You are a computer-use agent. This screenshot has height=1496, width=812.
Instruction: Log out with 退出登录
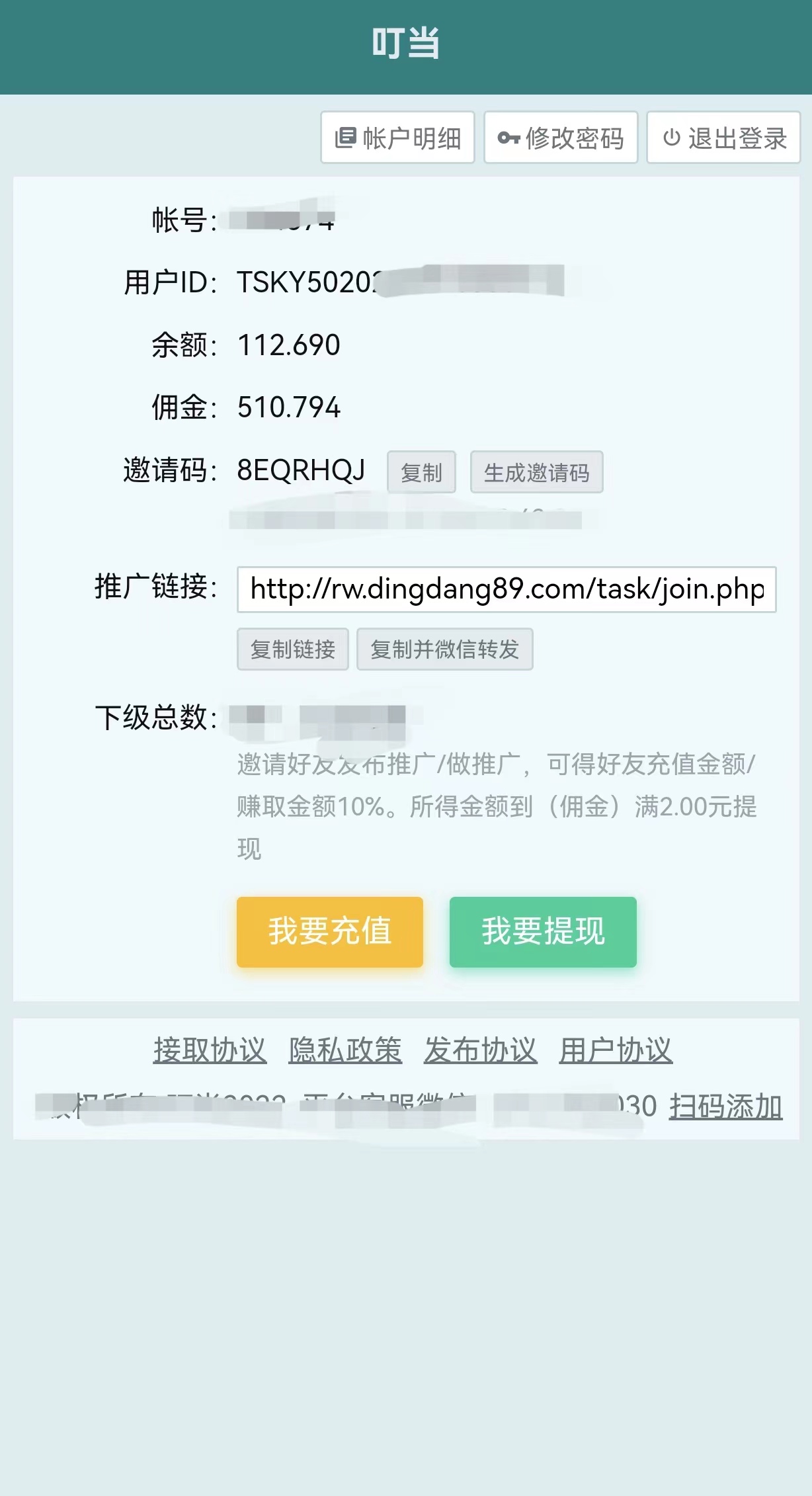click(x=723, y=138)
